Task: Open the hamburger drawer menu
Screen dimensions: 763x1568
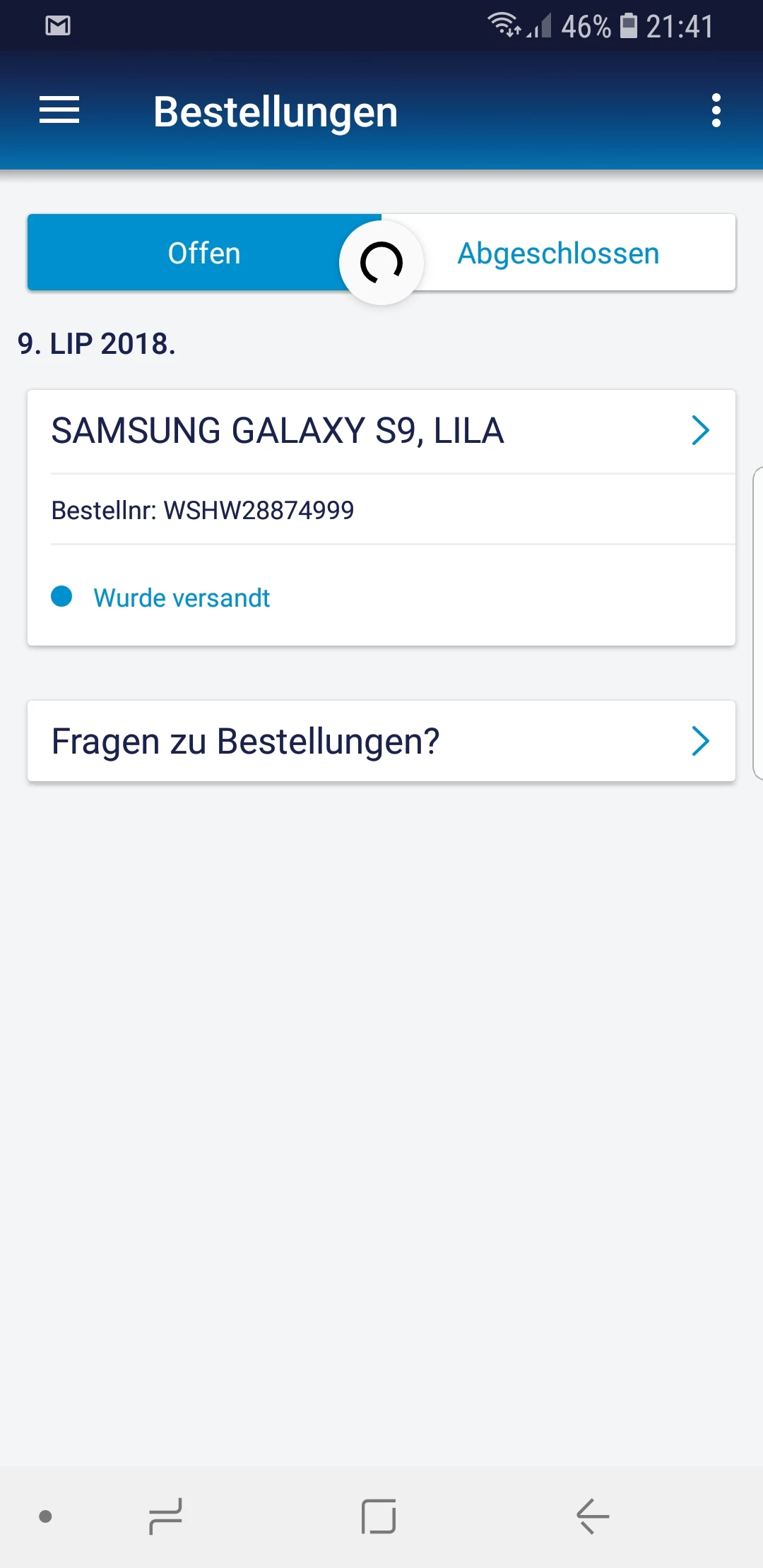Action: click(59, 111)
